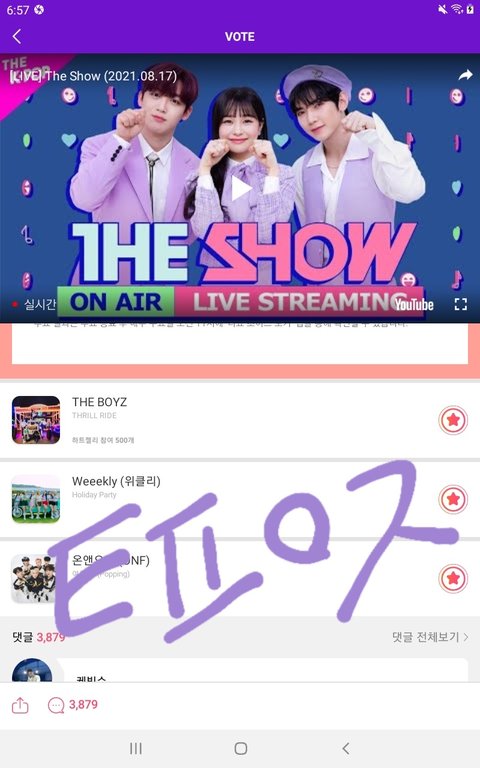View all comments via 댓글 전체보기
The image size is (480, 768).
pyautogui.click(x=430, y=637)
